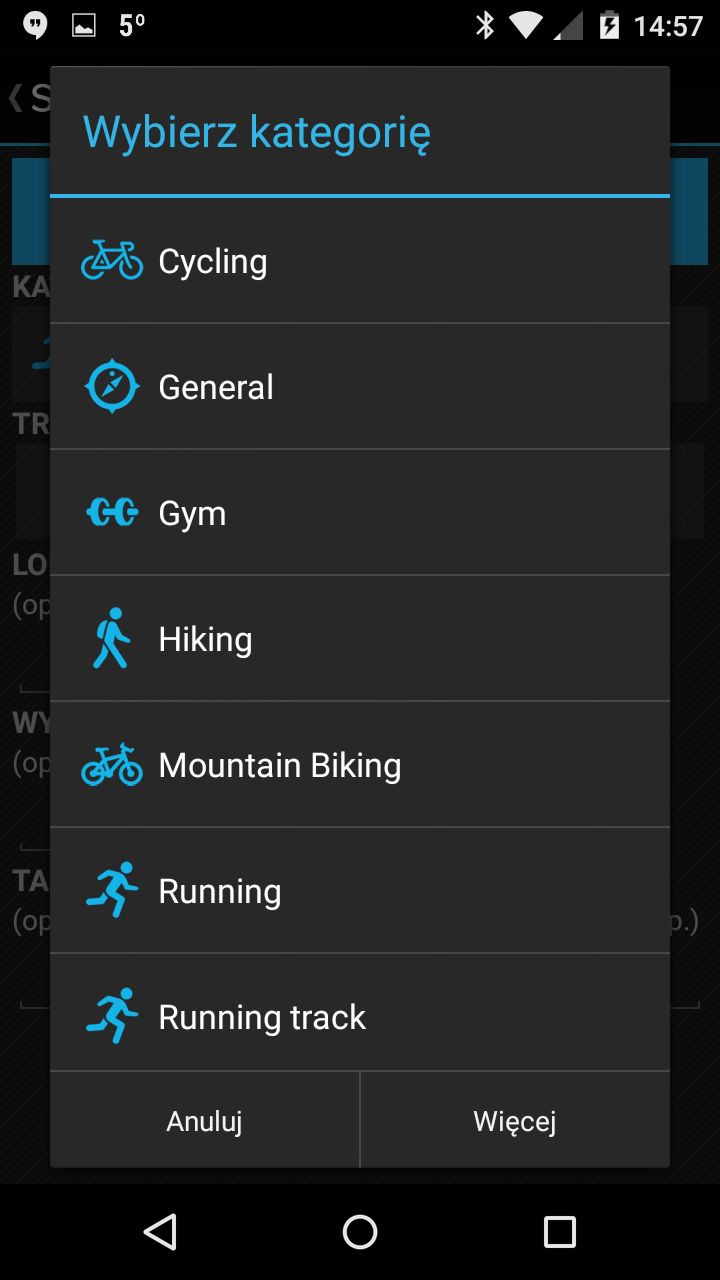Go back using the system back button

coord(160,1232)
